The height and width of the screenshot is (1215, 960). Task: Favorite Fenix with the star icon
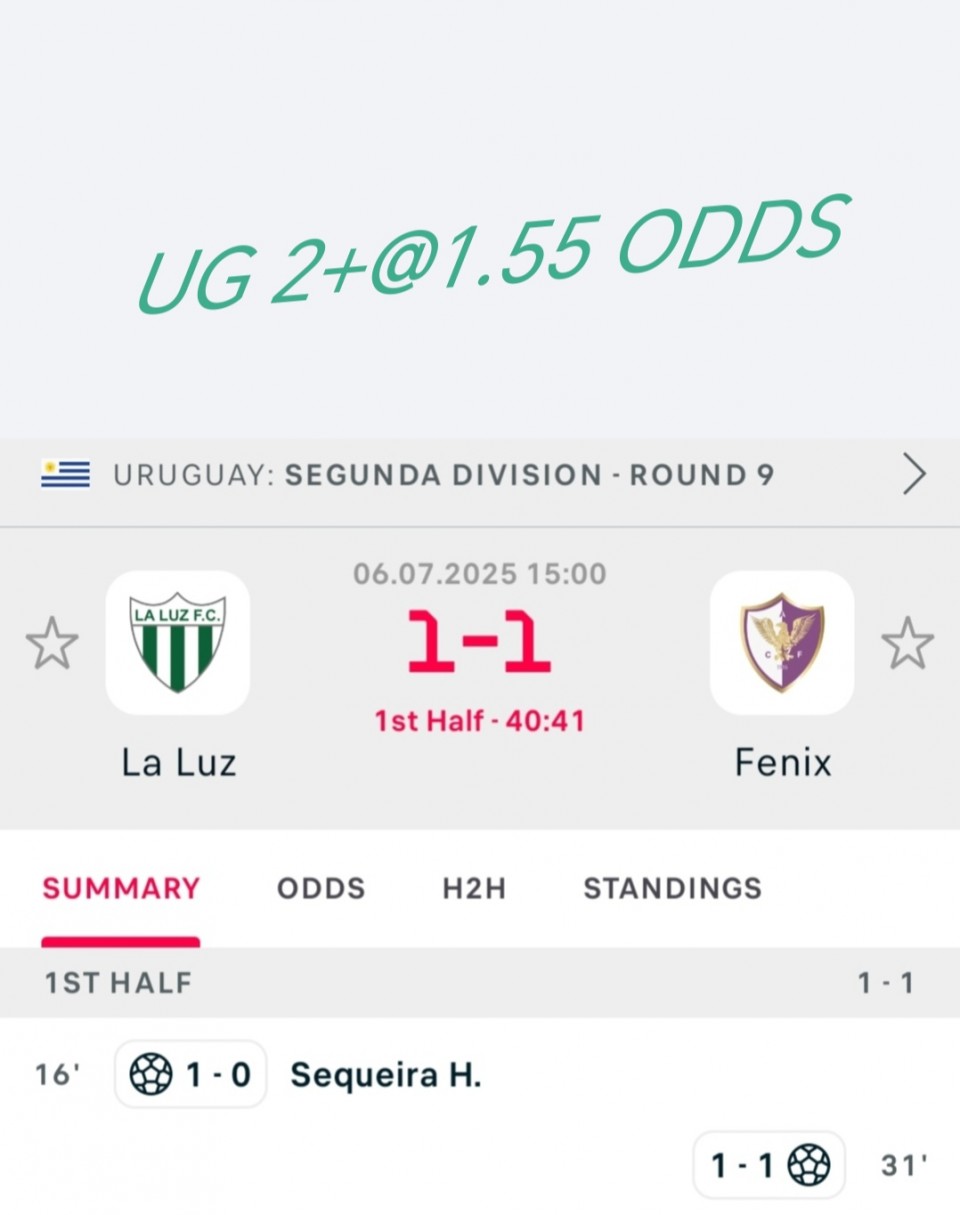click(x=907, y=643)
